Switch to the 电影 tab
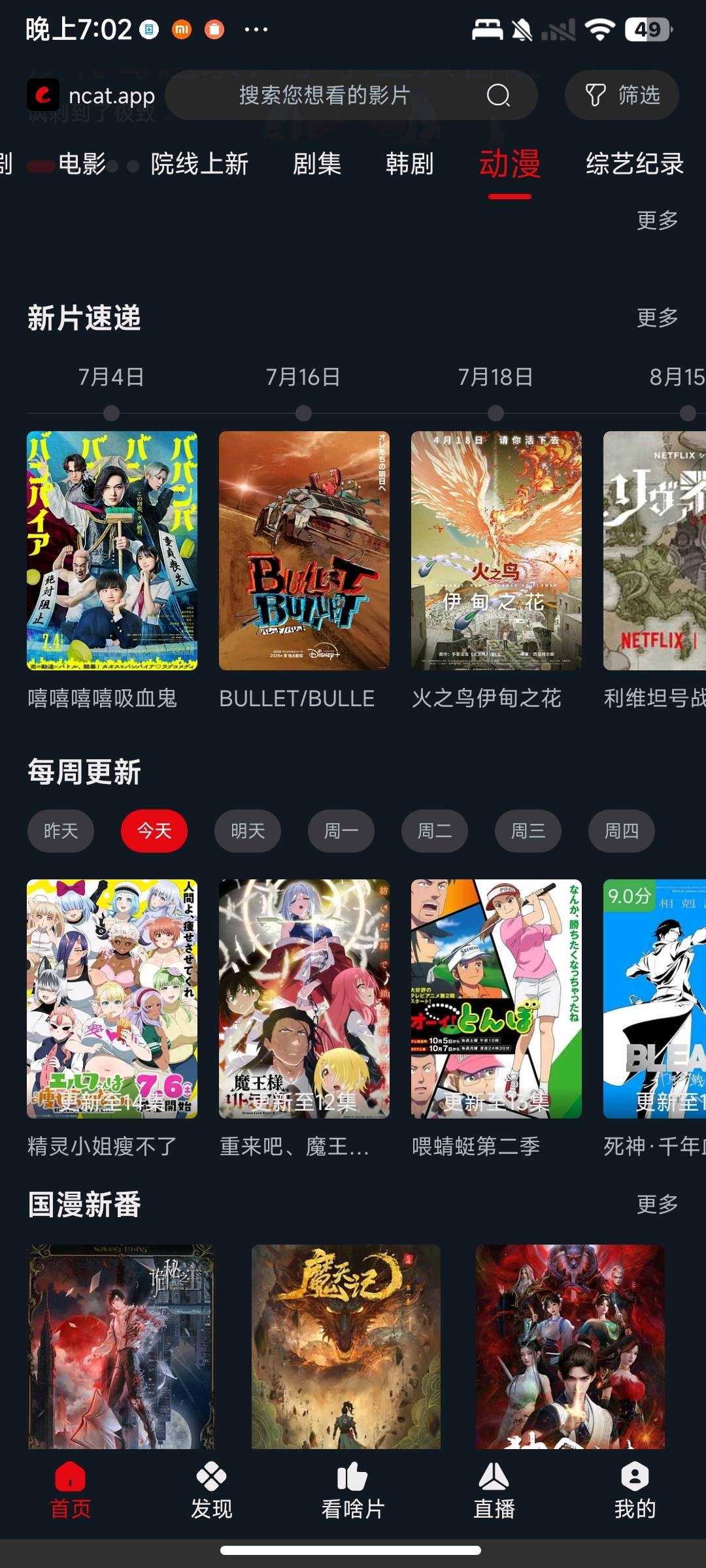 click(x=82, y=163)
